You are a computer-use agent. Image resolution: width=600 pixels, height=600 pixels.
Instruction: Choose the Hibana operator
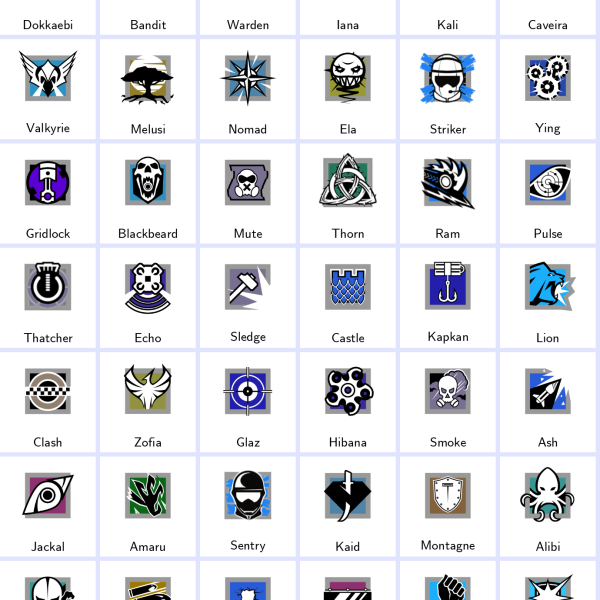348,391
